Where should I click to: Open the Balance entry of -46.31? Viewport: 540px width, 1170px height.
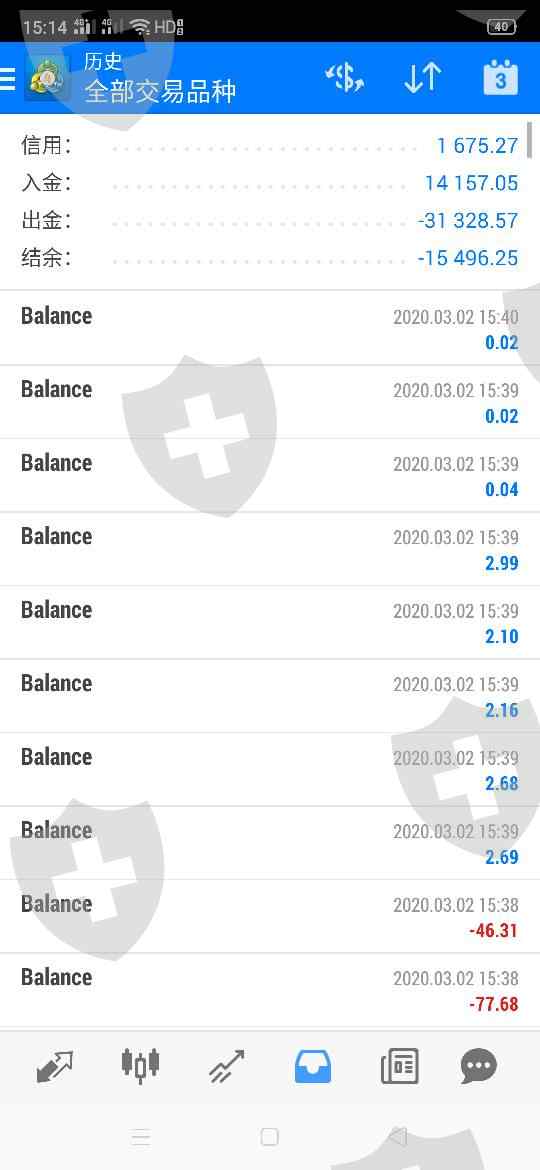[270, 916]
